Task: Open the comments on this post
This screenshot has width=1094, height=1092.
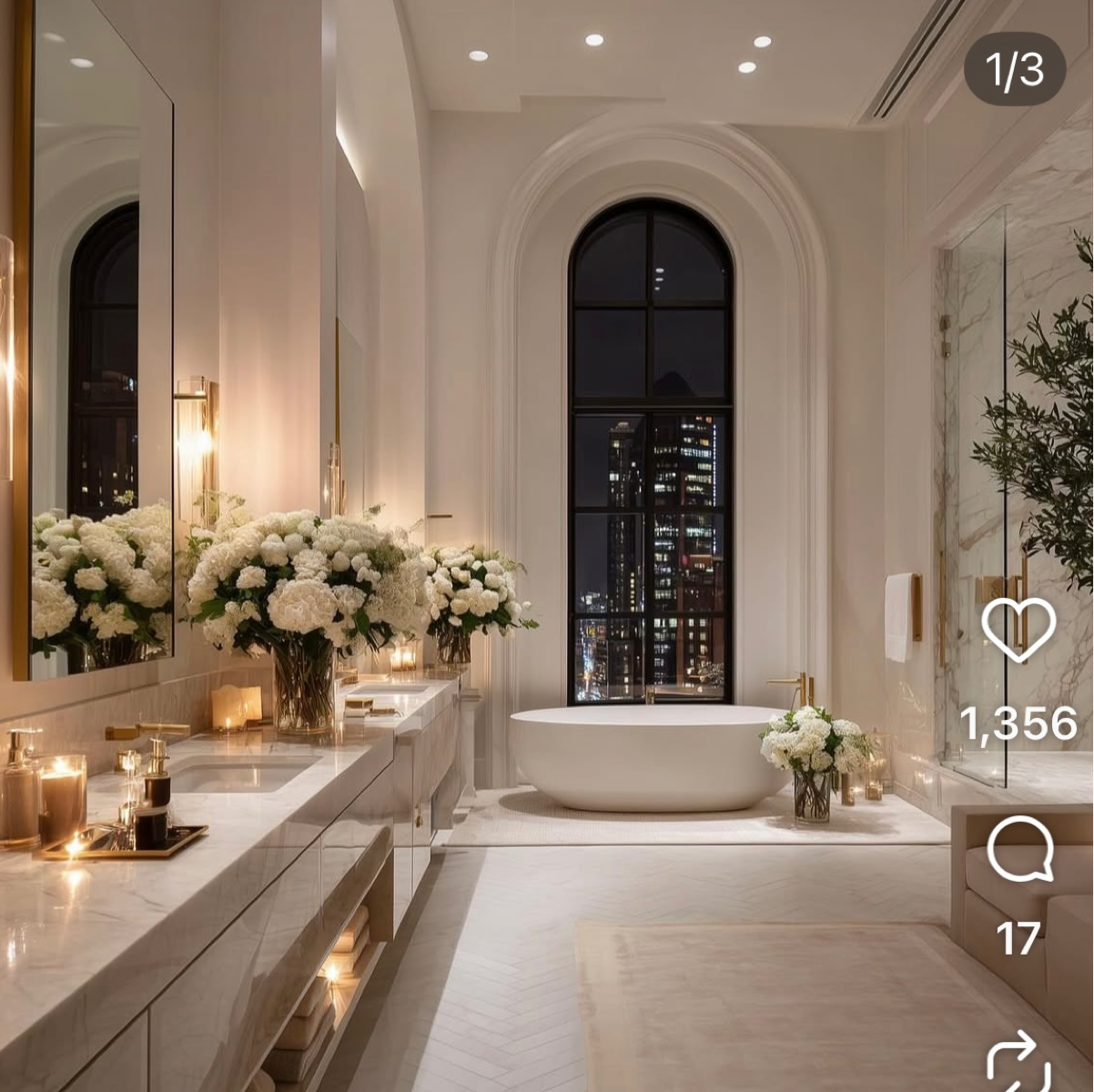Action: pyautogui.click(x=1019, y=848)
